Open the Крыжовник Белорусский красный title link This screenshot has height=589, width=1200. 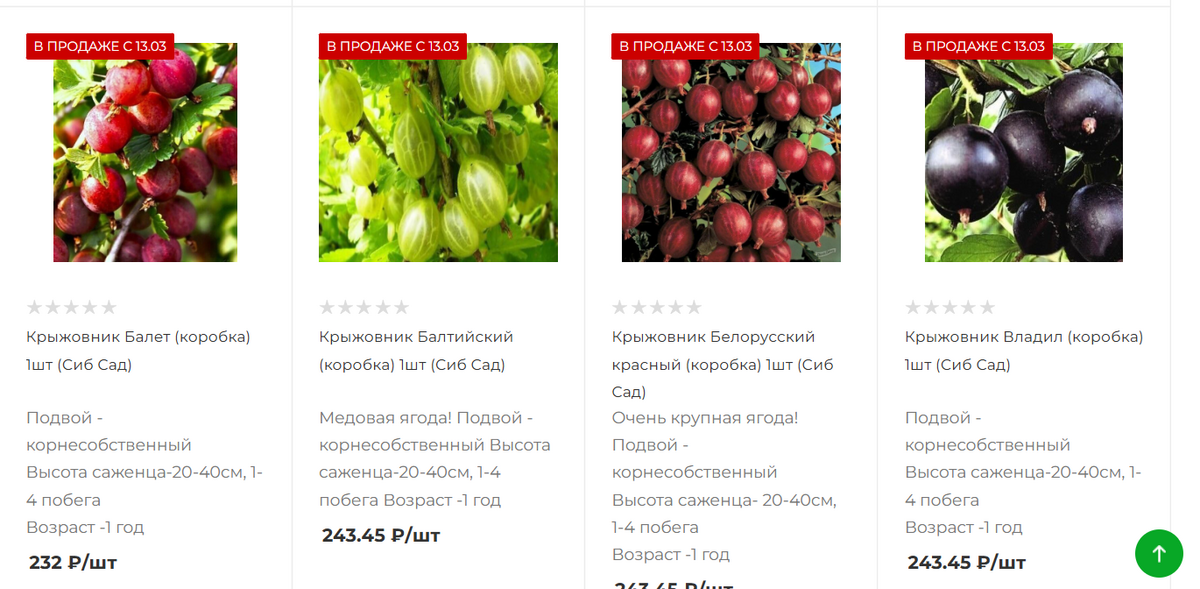(x=722, y=364)
